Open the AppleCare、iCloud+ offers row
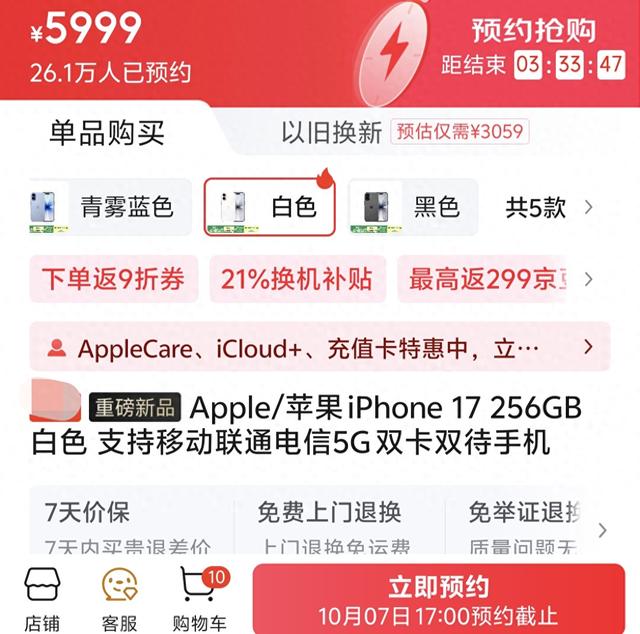 coord(320,348)
